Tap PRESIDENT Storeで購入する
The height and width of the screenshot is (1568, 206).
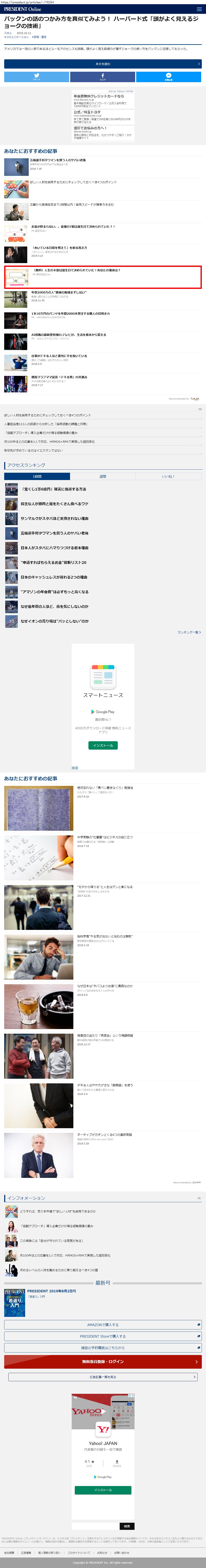tap(103, 1336)
